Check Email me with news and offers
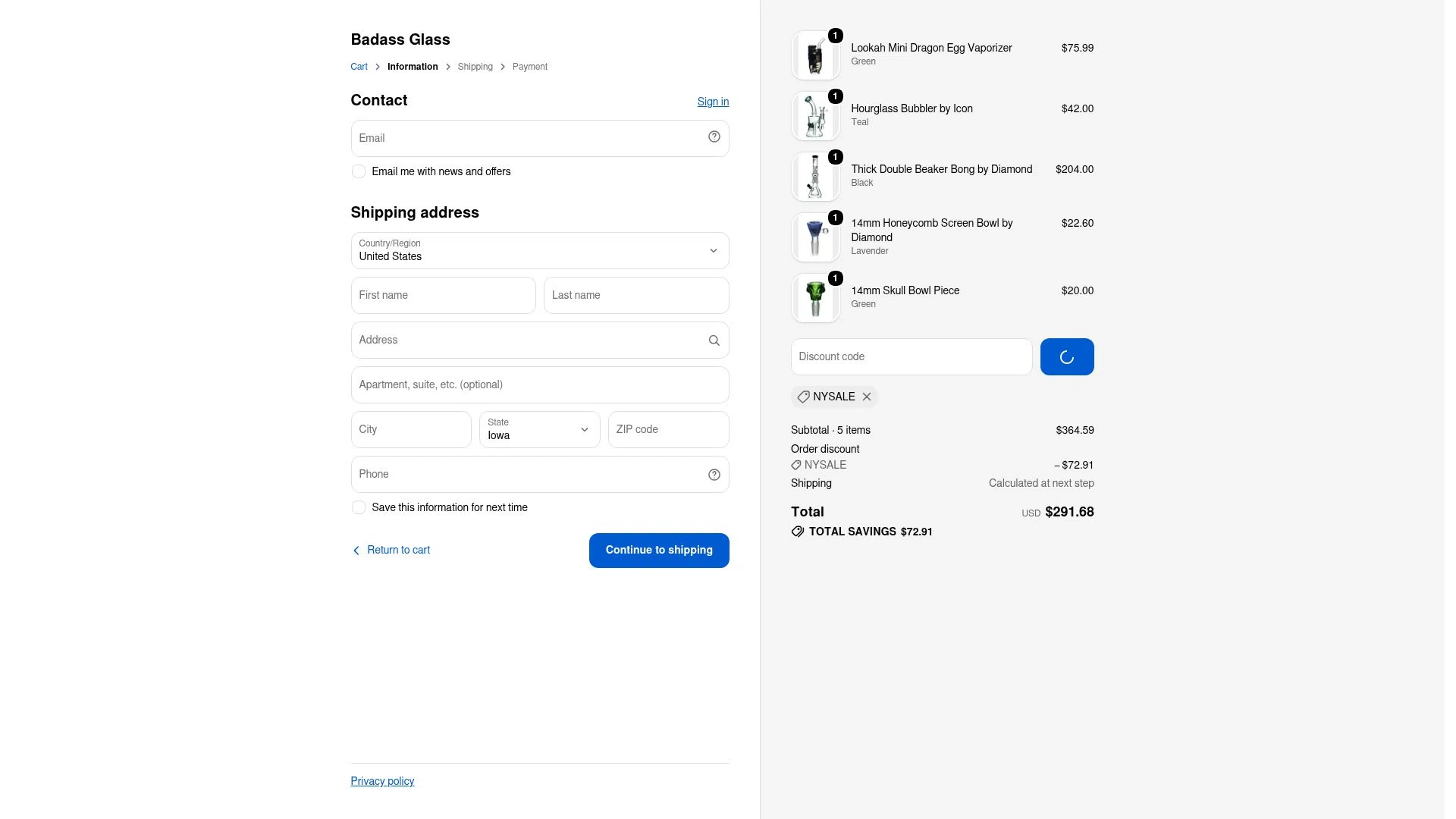This screenshot has width=1456, height=819. coord(359,172)
